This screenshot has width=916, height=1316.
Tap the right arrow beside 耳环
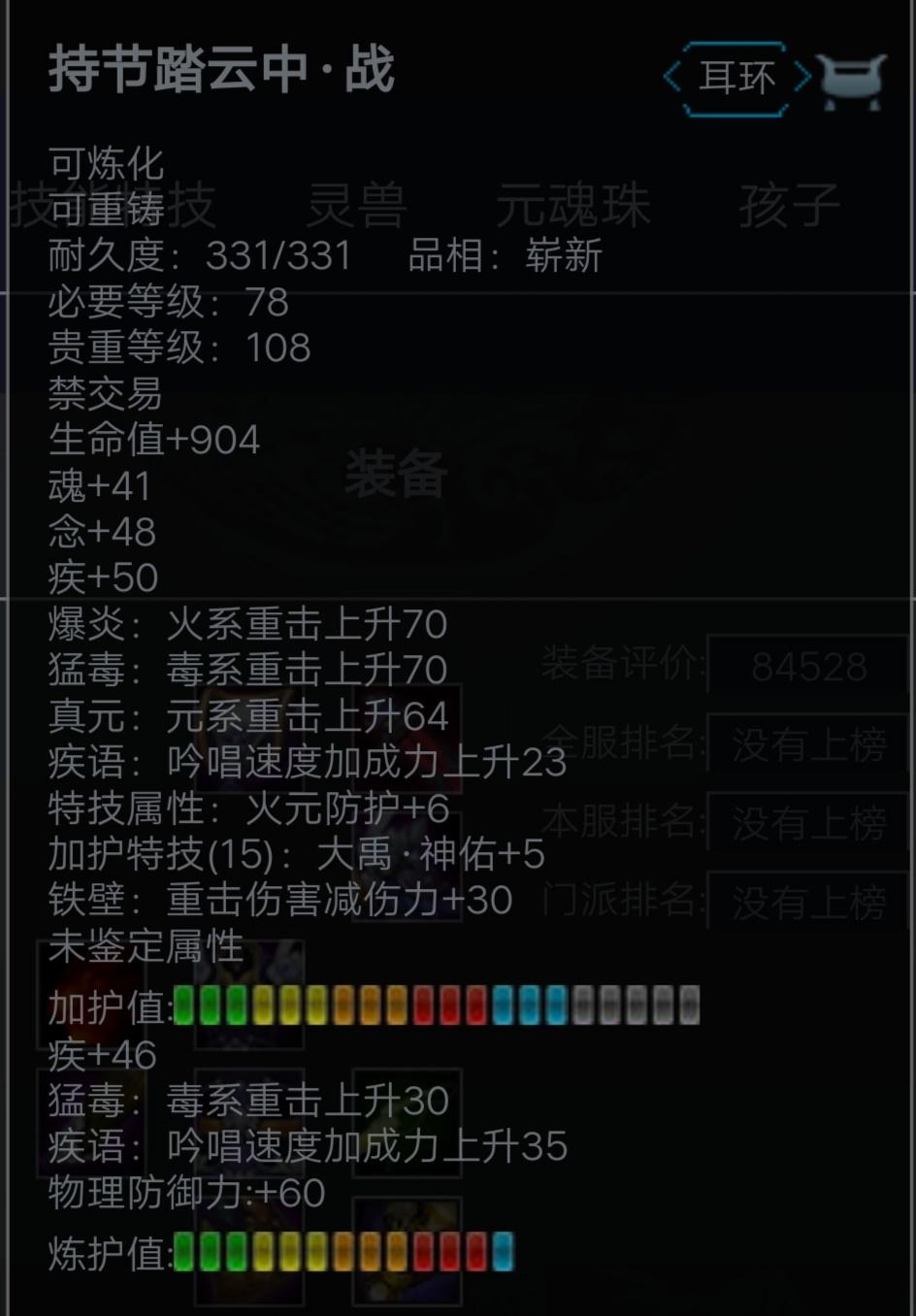(x=802, y=78)
